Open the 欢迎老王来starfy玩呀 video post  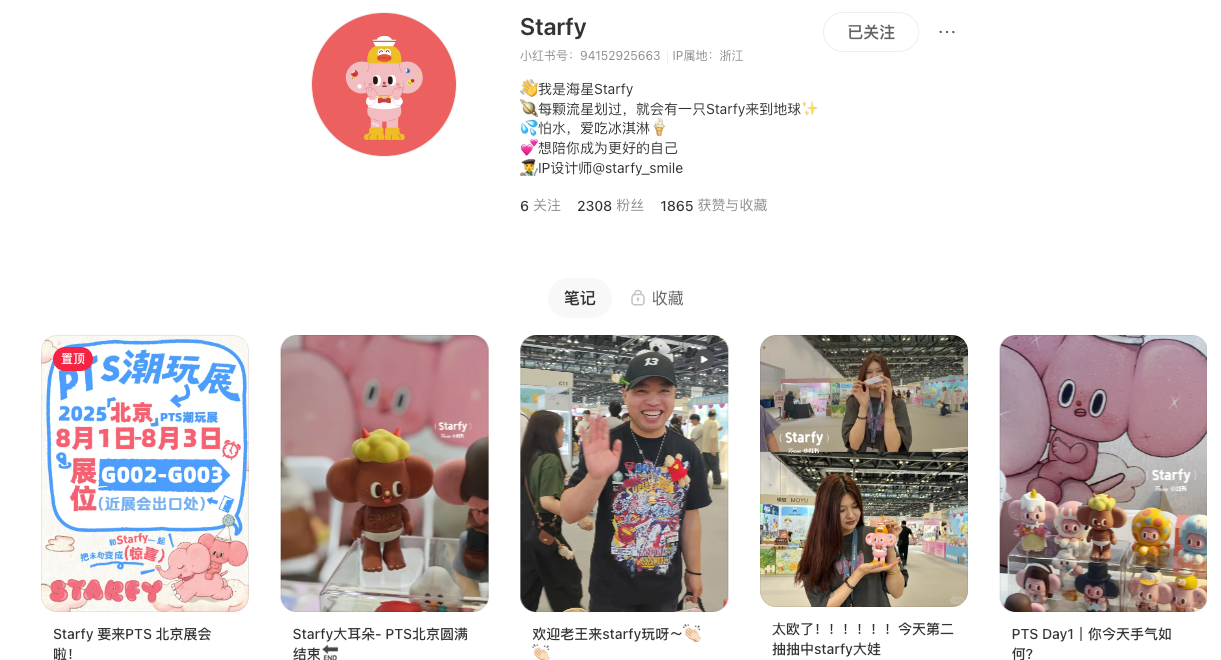[624, 473]
